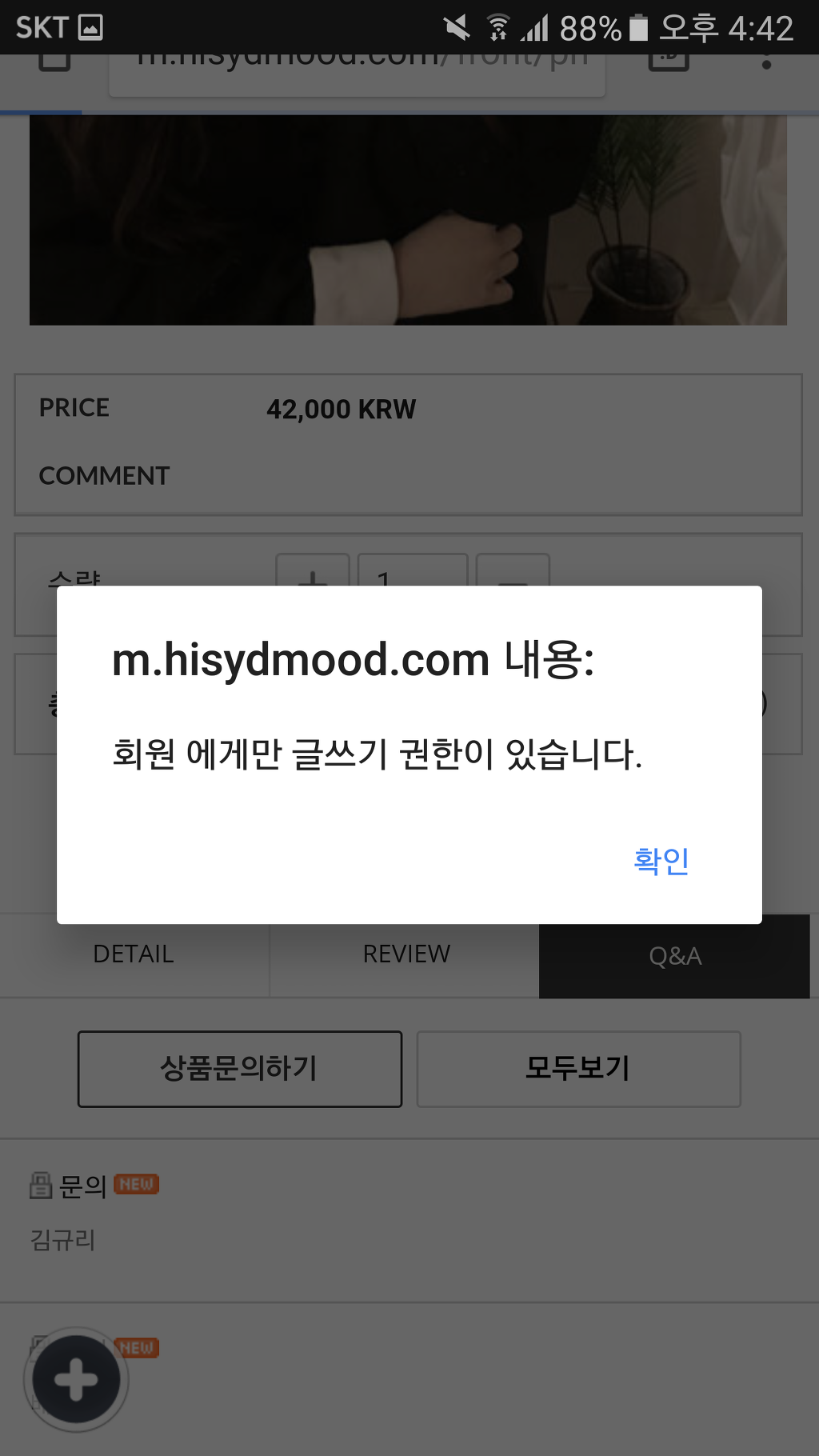Tap the floating plus button
The width and height of the screenshot is (819, 1456).
pos(76,1379)
